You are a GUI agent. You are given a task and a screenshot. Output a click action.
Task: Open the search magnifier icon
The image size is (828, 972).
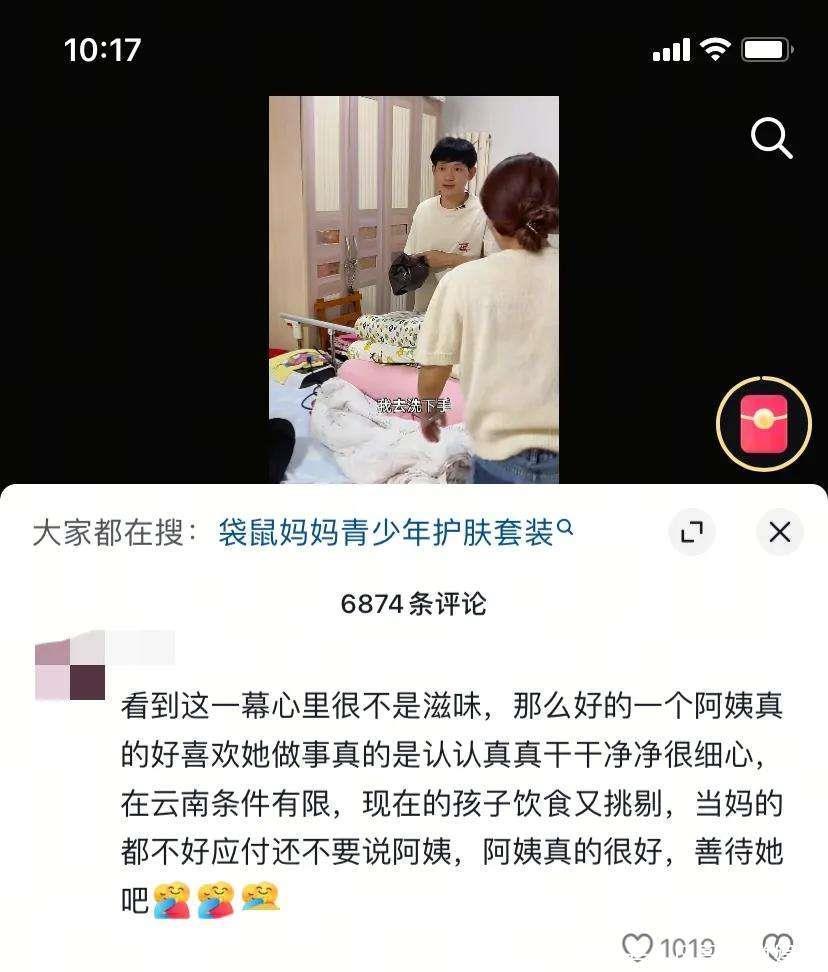tap(771, 138)
